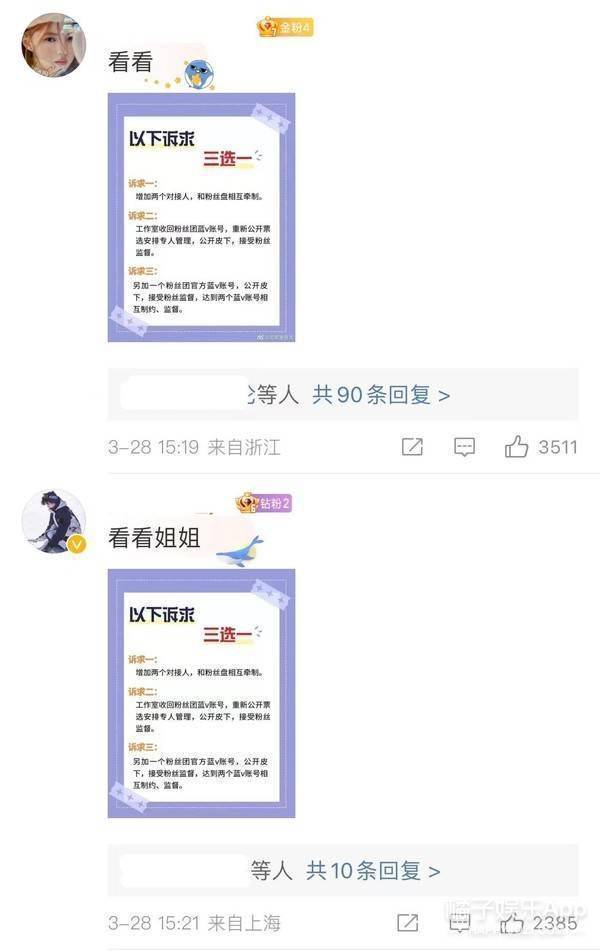This screenshot has height=951, width=600.
Task: Like the comment with 2385 likes
Action: click(513, 922)
